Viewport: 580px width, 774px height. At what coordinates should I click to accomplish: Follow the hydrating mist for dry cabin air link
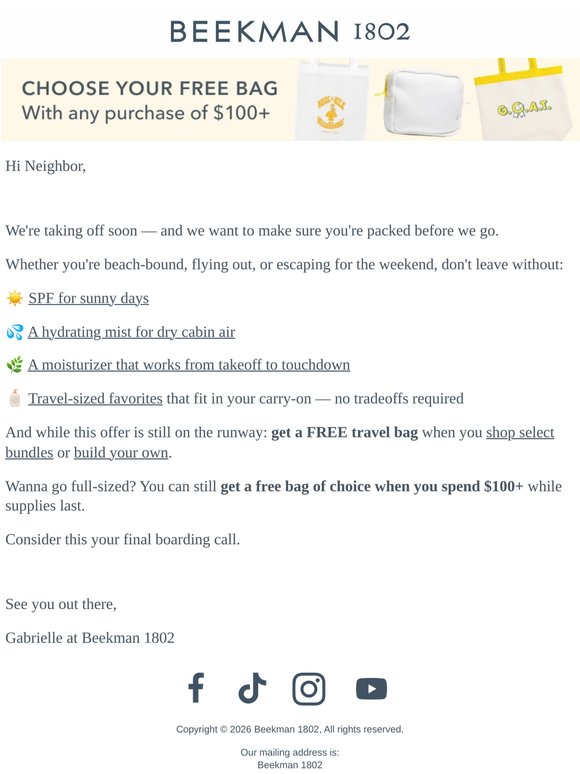(131, 332)
